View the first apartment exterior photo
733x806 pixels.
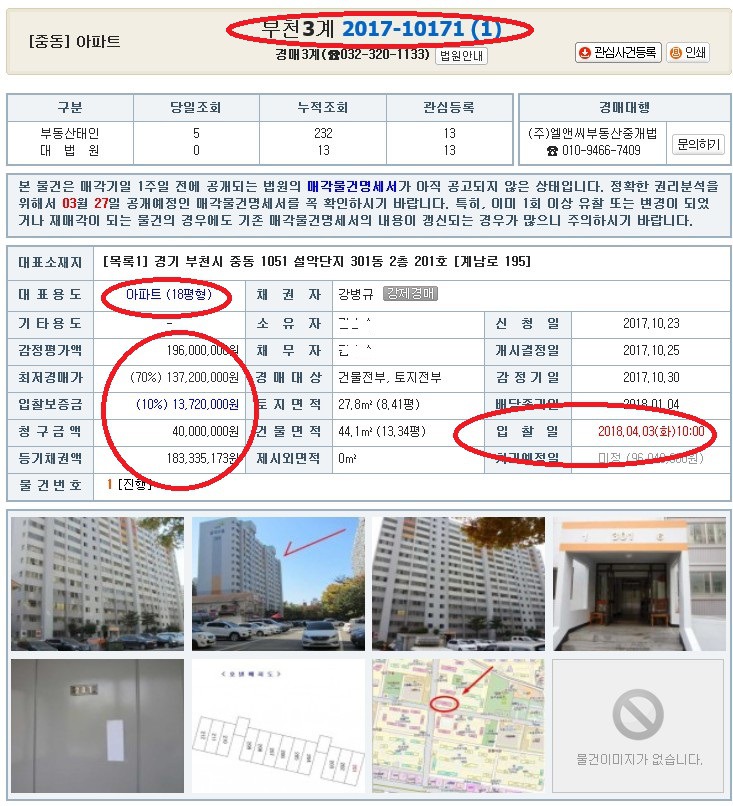click(x=97, y=583)
